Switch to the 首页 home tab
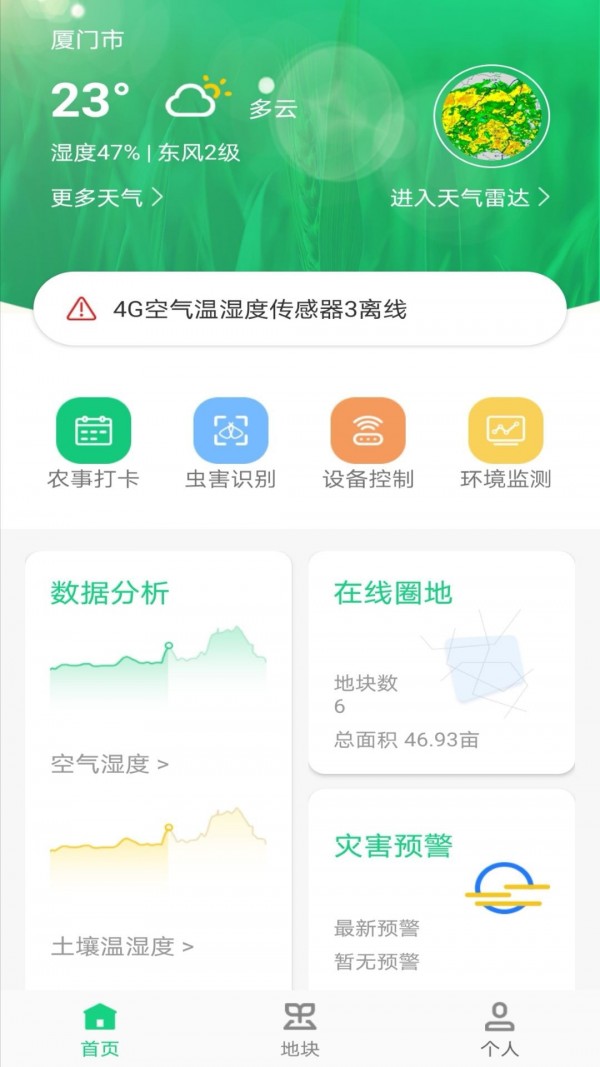 coord(100,1030)
